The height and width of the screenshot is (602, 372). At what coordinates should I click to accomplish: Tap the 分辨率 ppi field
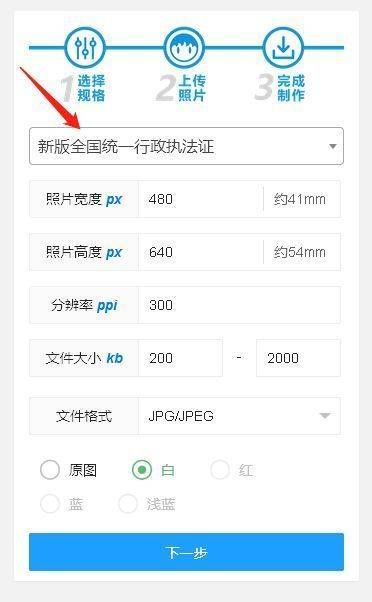[x=239, y=305]
